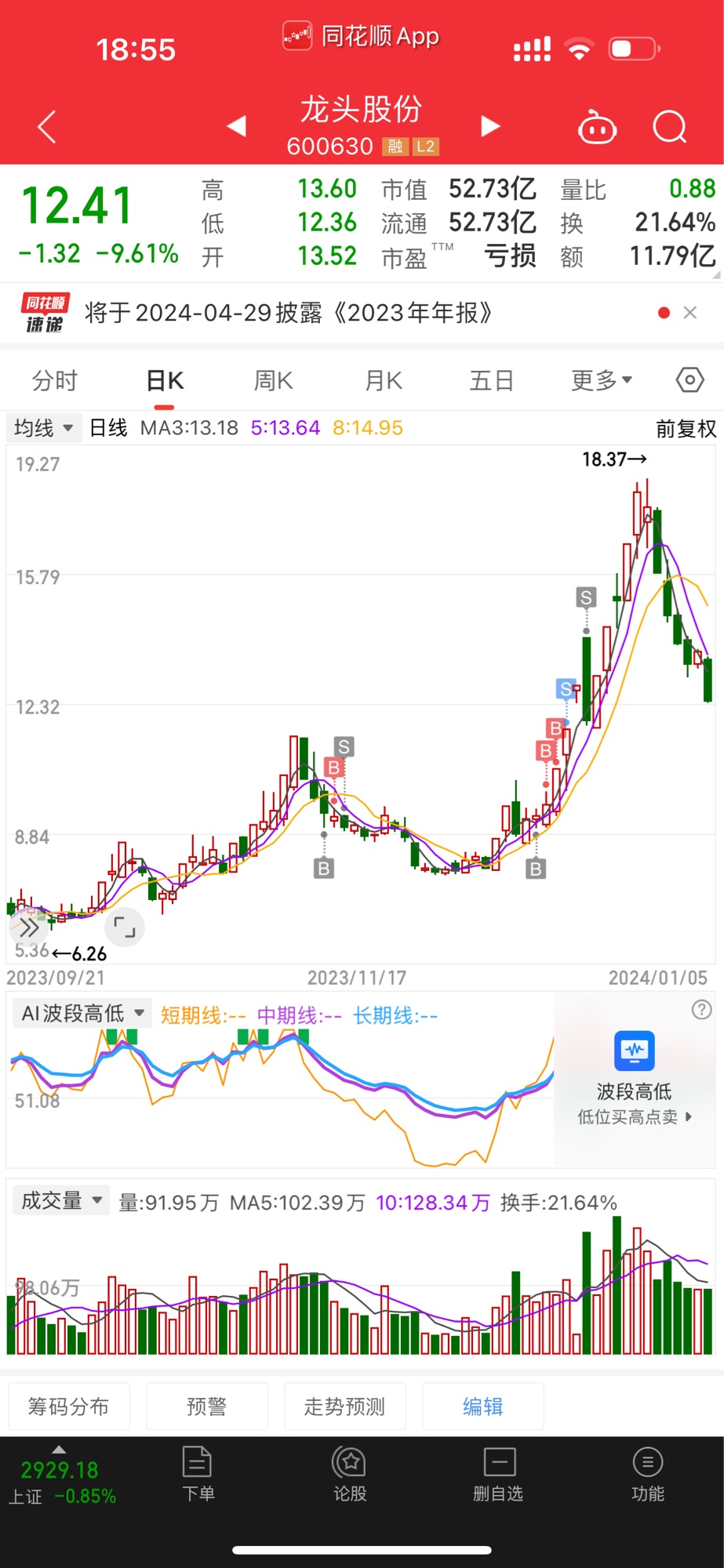Switch to the previous stock

(x=237, y=126)
